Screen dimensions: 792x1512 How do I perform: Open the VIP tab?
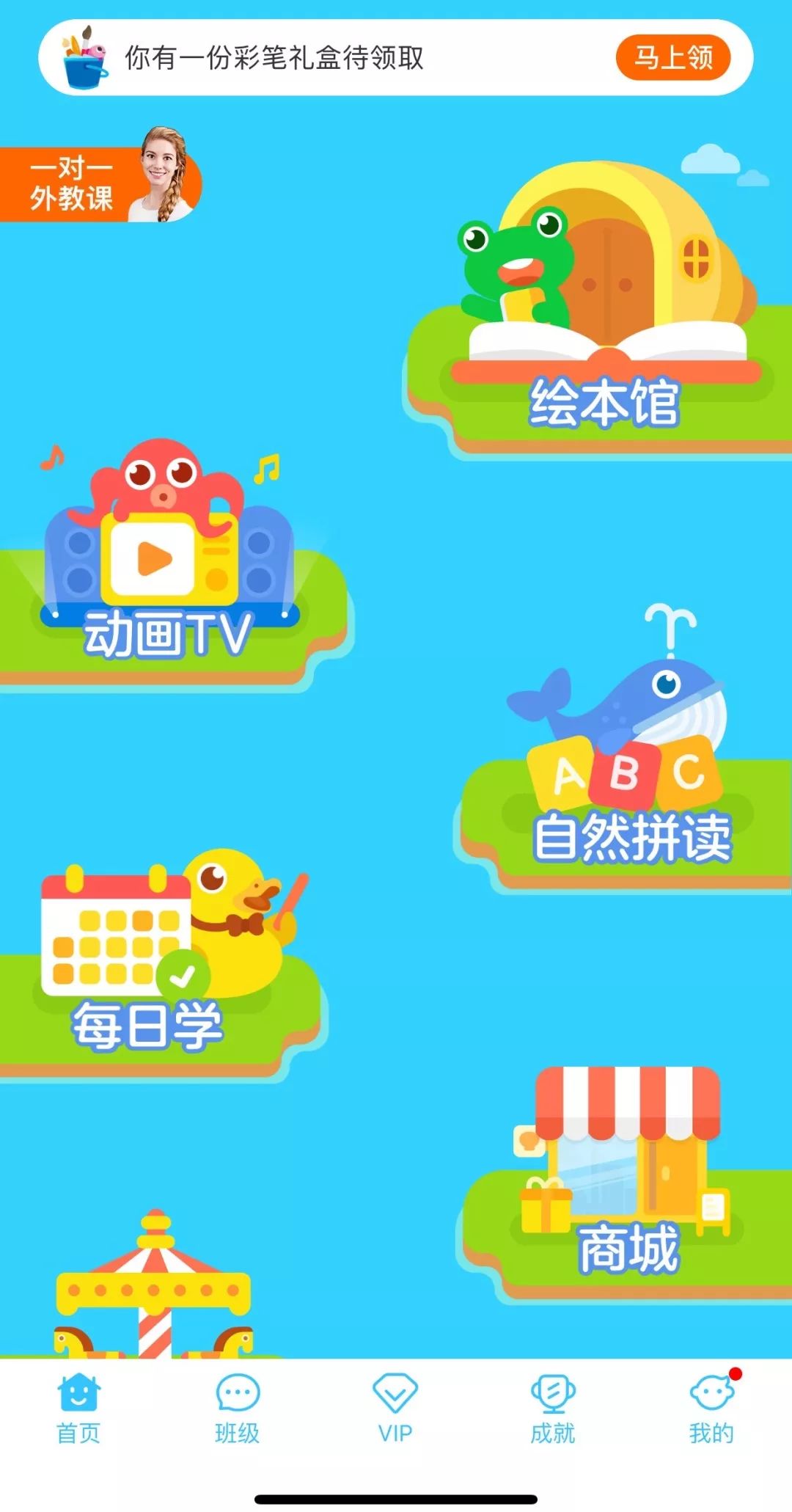(x=395, y=1409)
